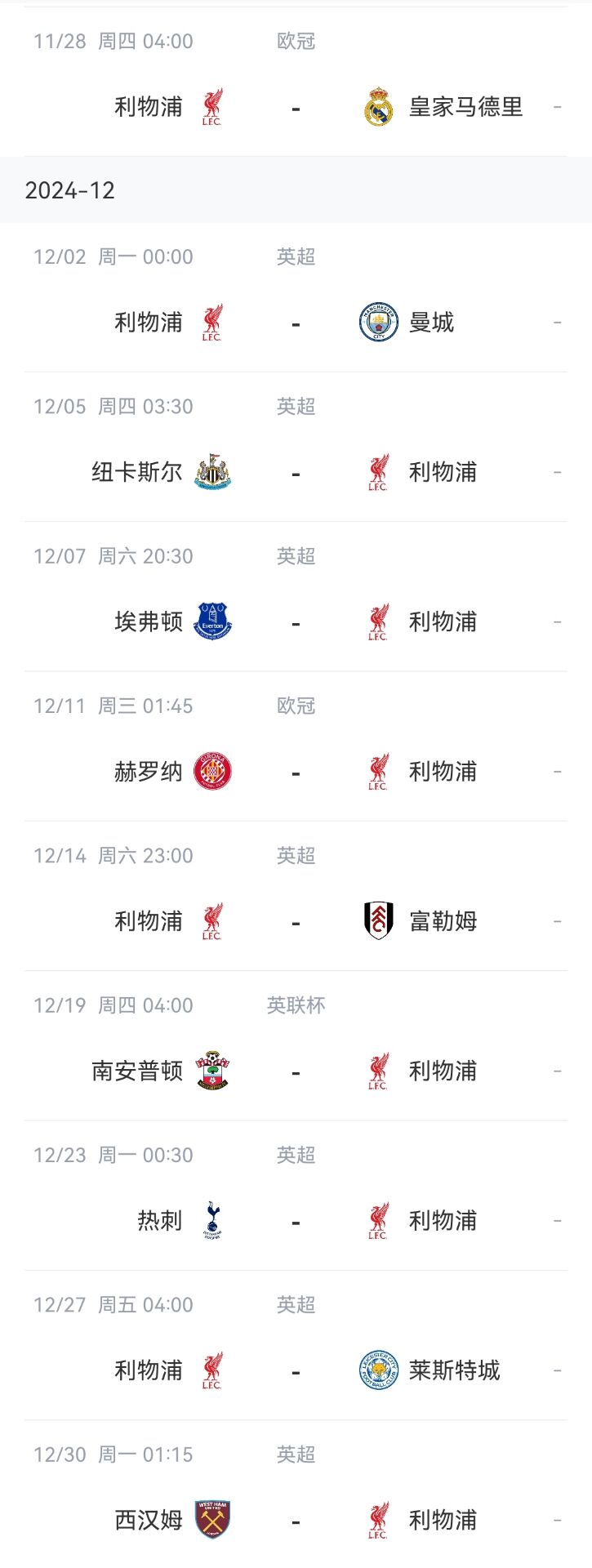The height and width of the screenshot is (1568, 592).
Task: View the Newcastle vs Liverpool match on 12/05
Action: (296, 472)
